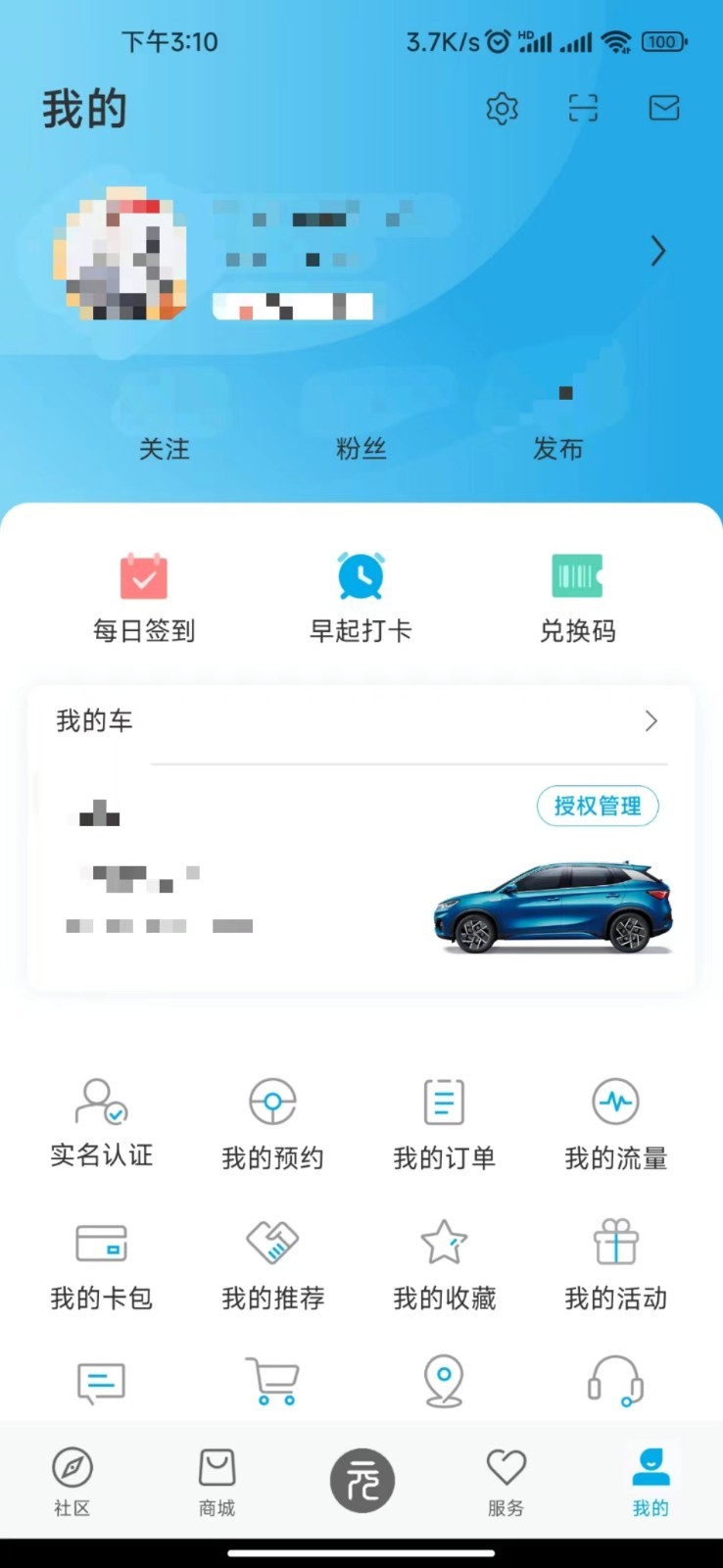Viewport: 723px width, 1568px height.
Task: Expand the 我的车 section
Action: [x=651, y=721]
